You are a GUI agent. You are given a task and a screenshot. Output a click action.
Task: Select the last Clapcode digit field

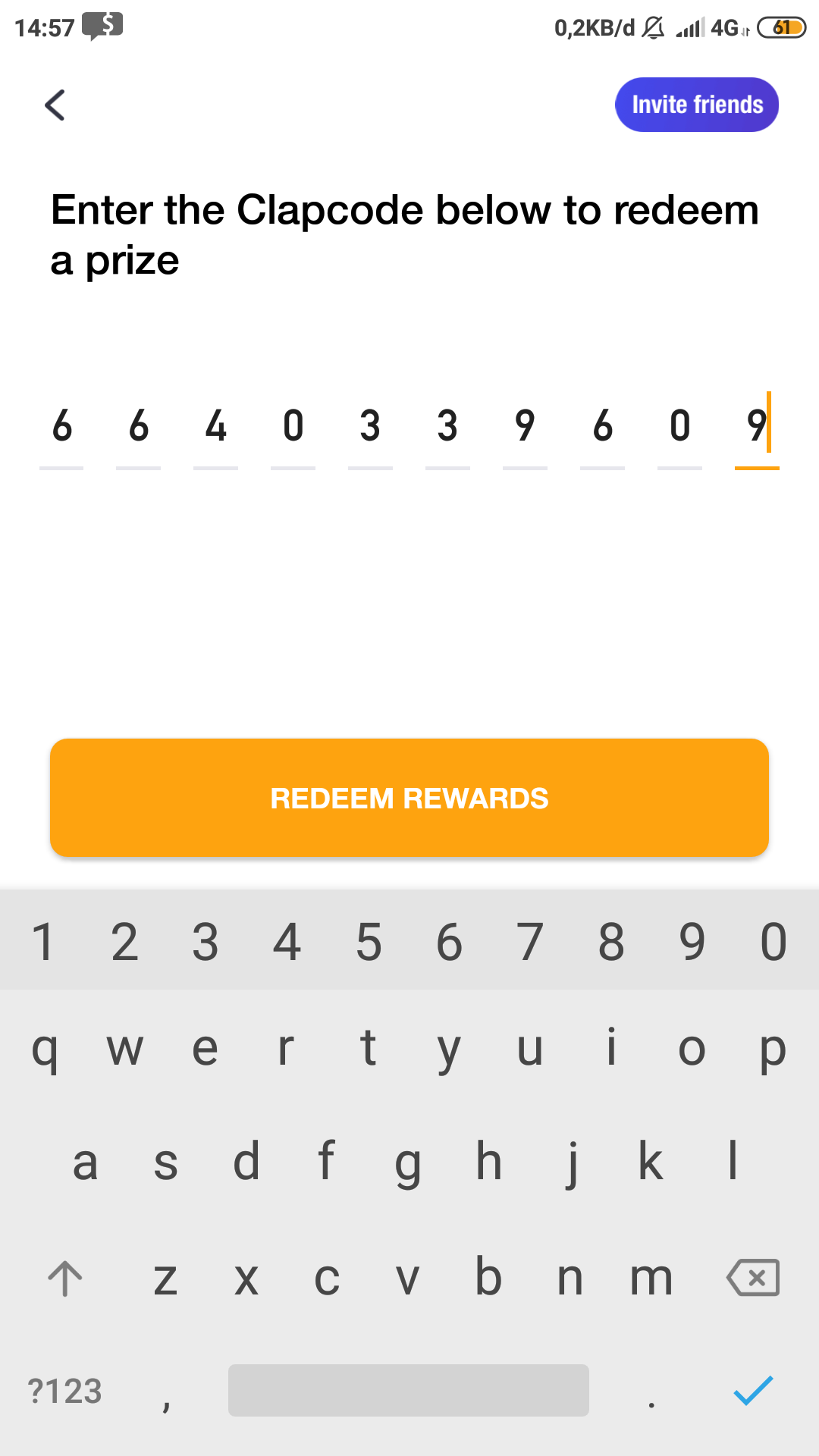click(756, 427)
